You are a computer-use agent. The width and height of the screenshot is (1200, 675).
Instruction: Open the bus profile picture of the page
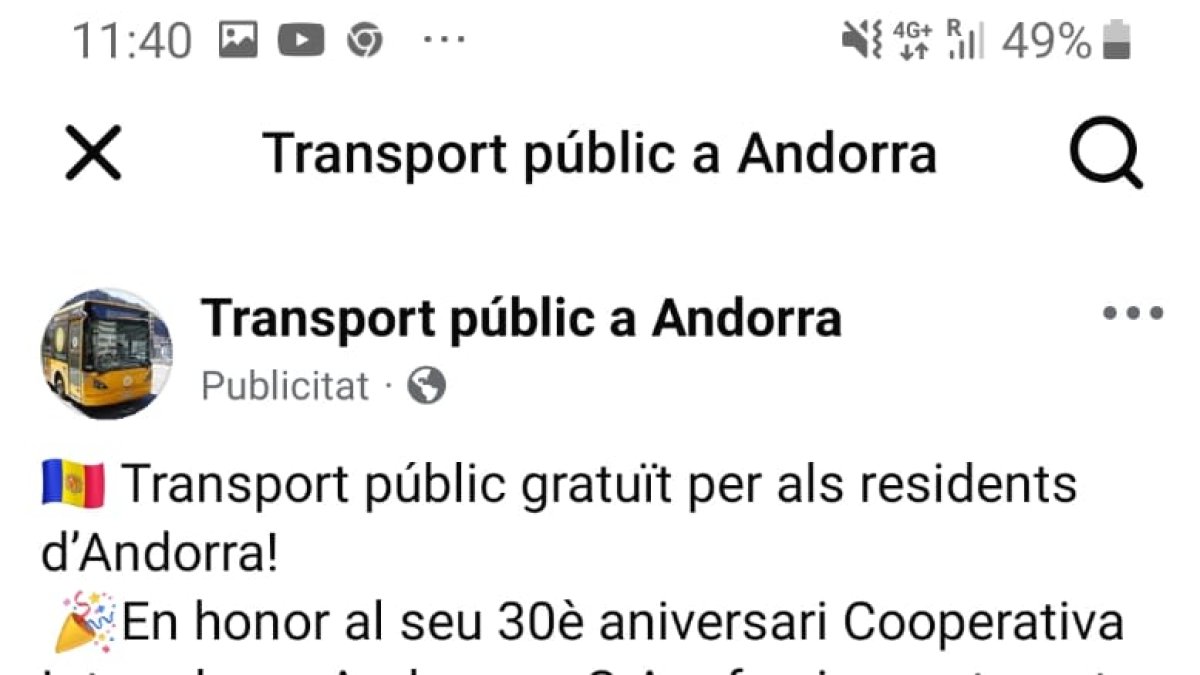106,354
